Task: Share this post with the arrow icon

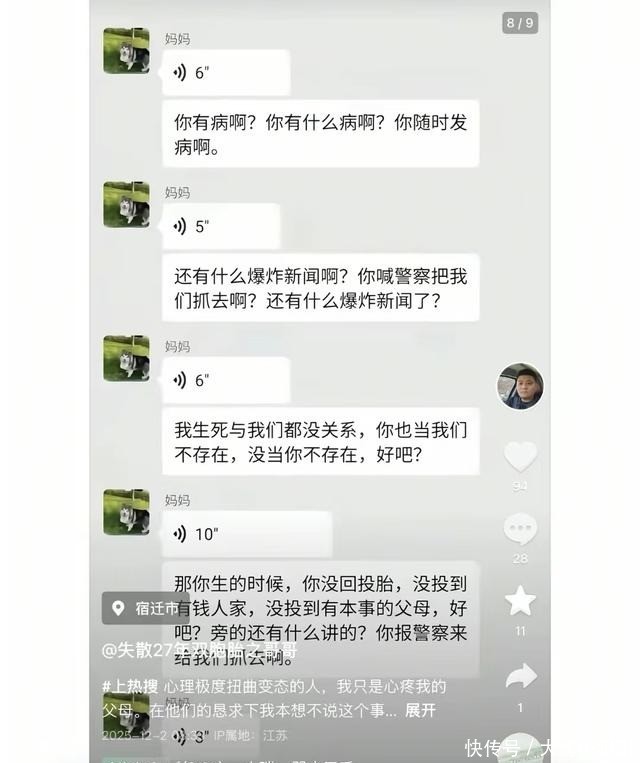Action: tap(520, 677)
